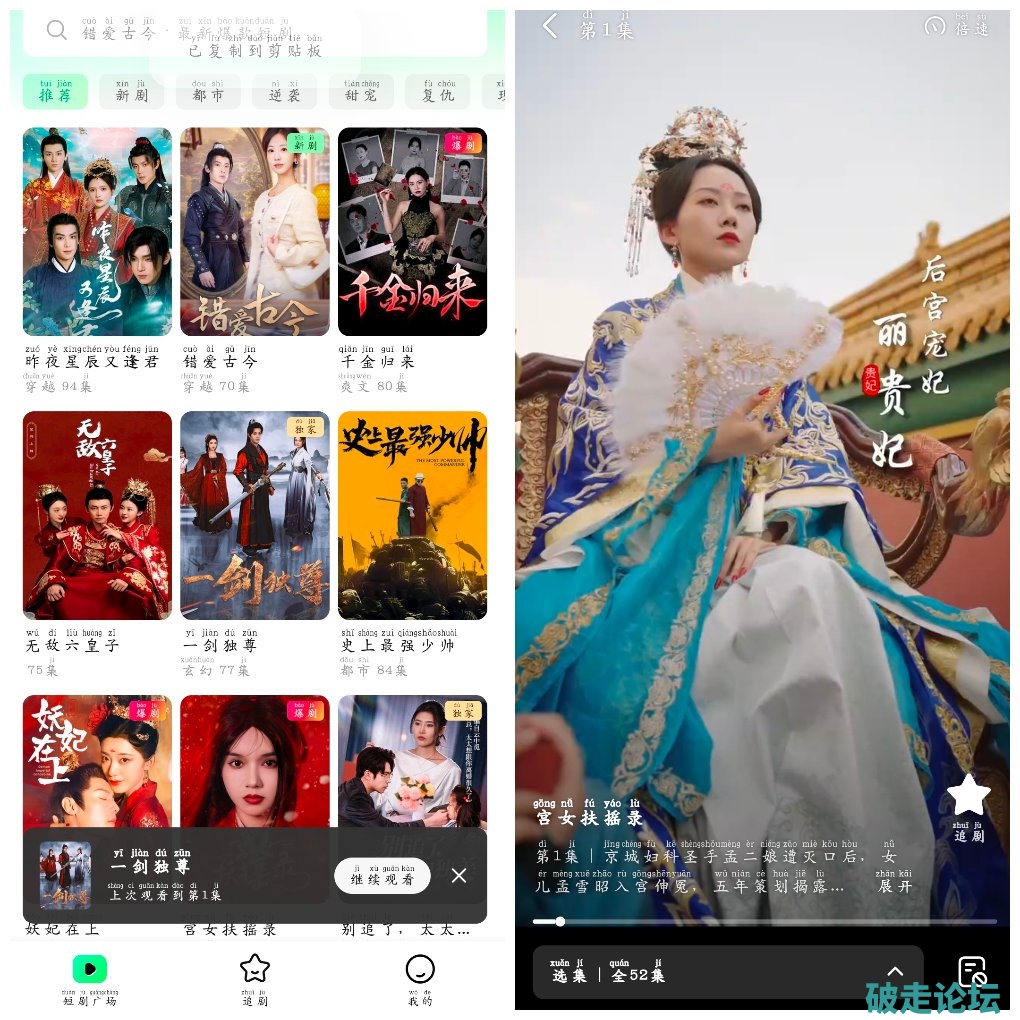Screen dimensions: 1020x1020
Task: Go to the 我的 tab
Action: [420, 978]
